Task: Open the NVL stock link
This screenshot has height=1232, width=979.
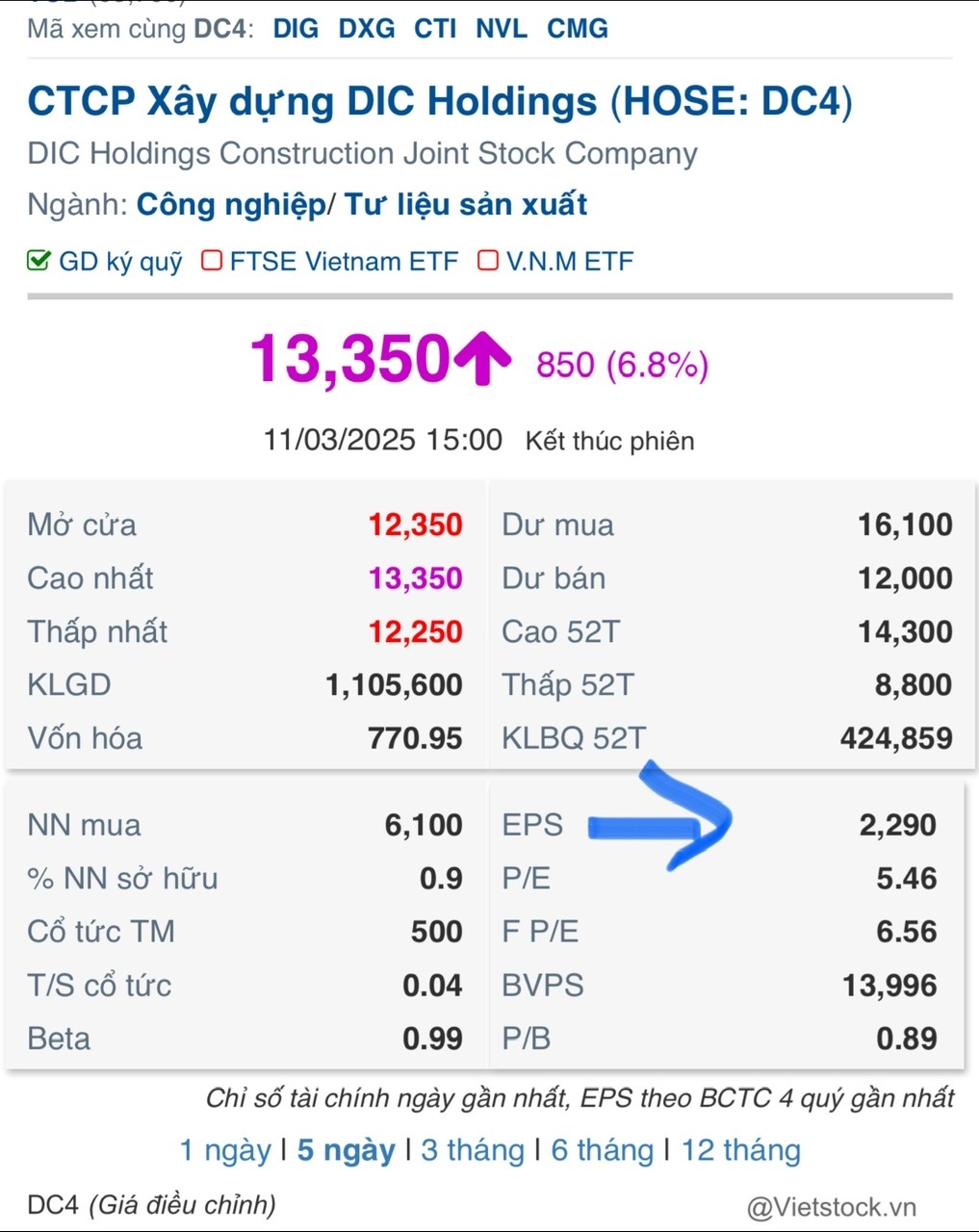Action: tap(502, 29)
